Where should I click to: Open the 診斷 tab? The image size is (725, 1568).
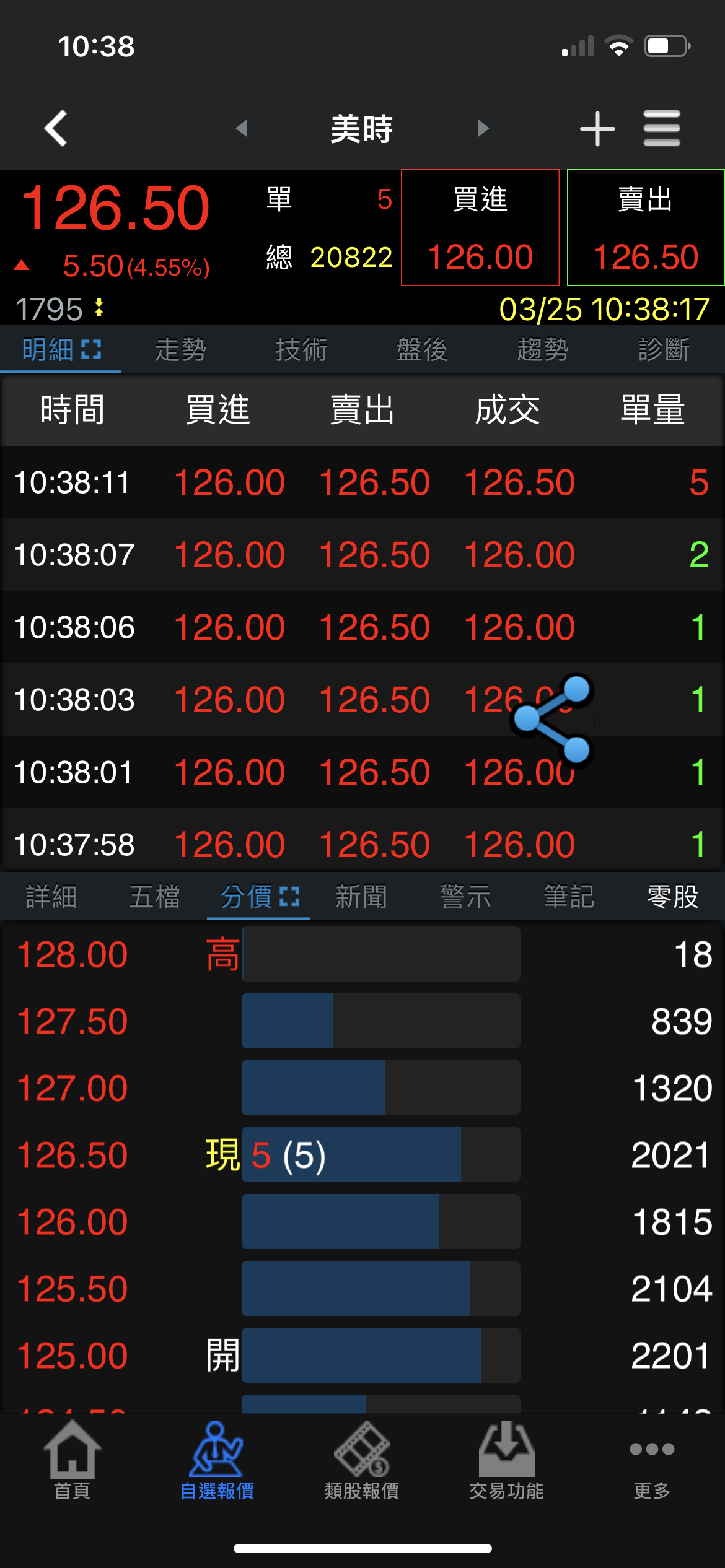pyautogui.click(x=664, y=350)
